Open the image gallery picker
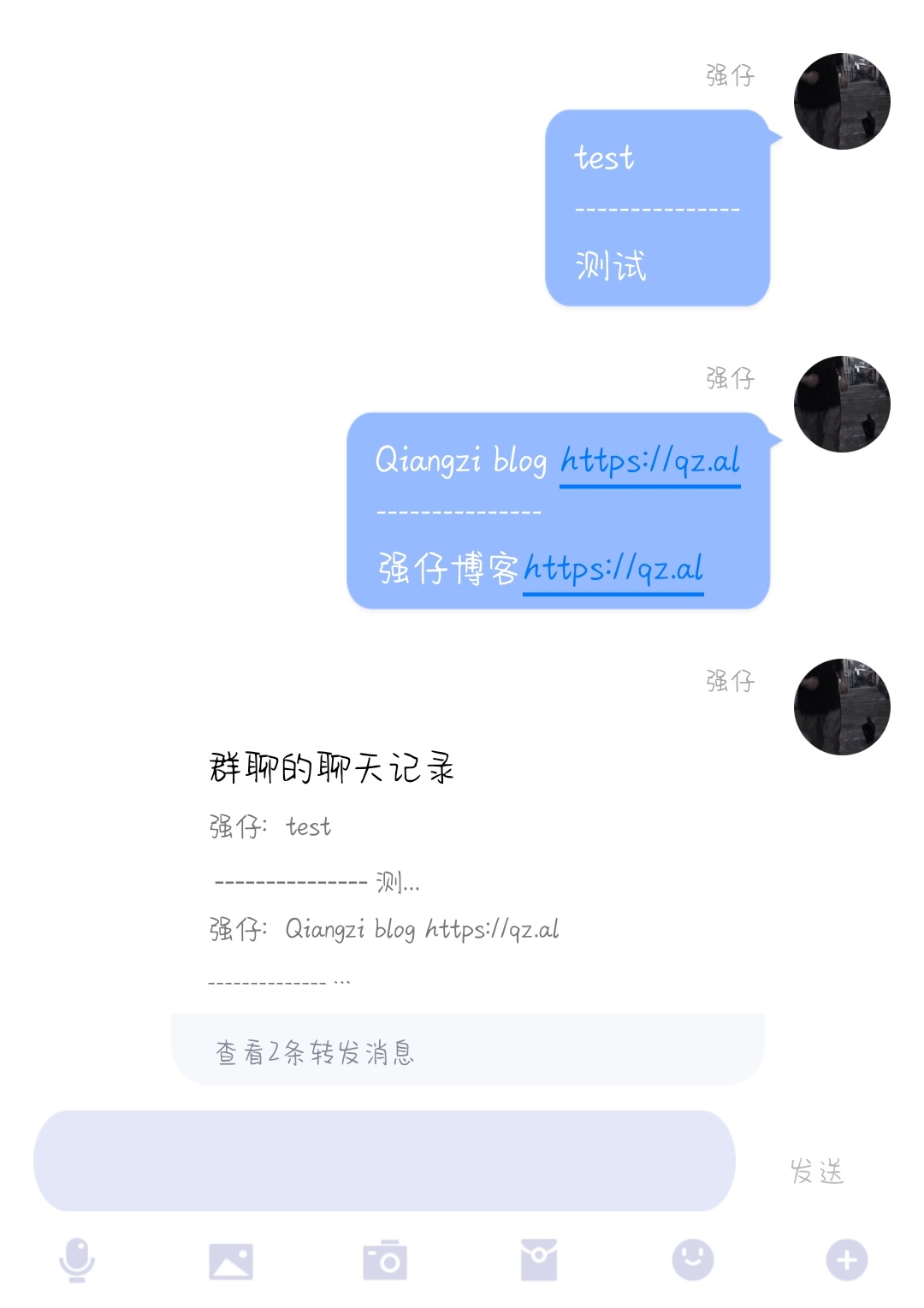 [231, 1261]
